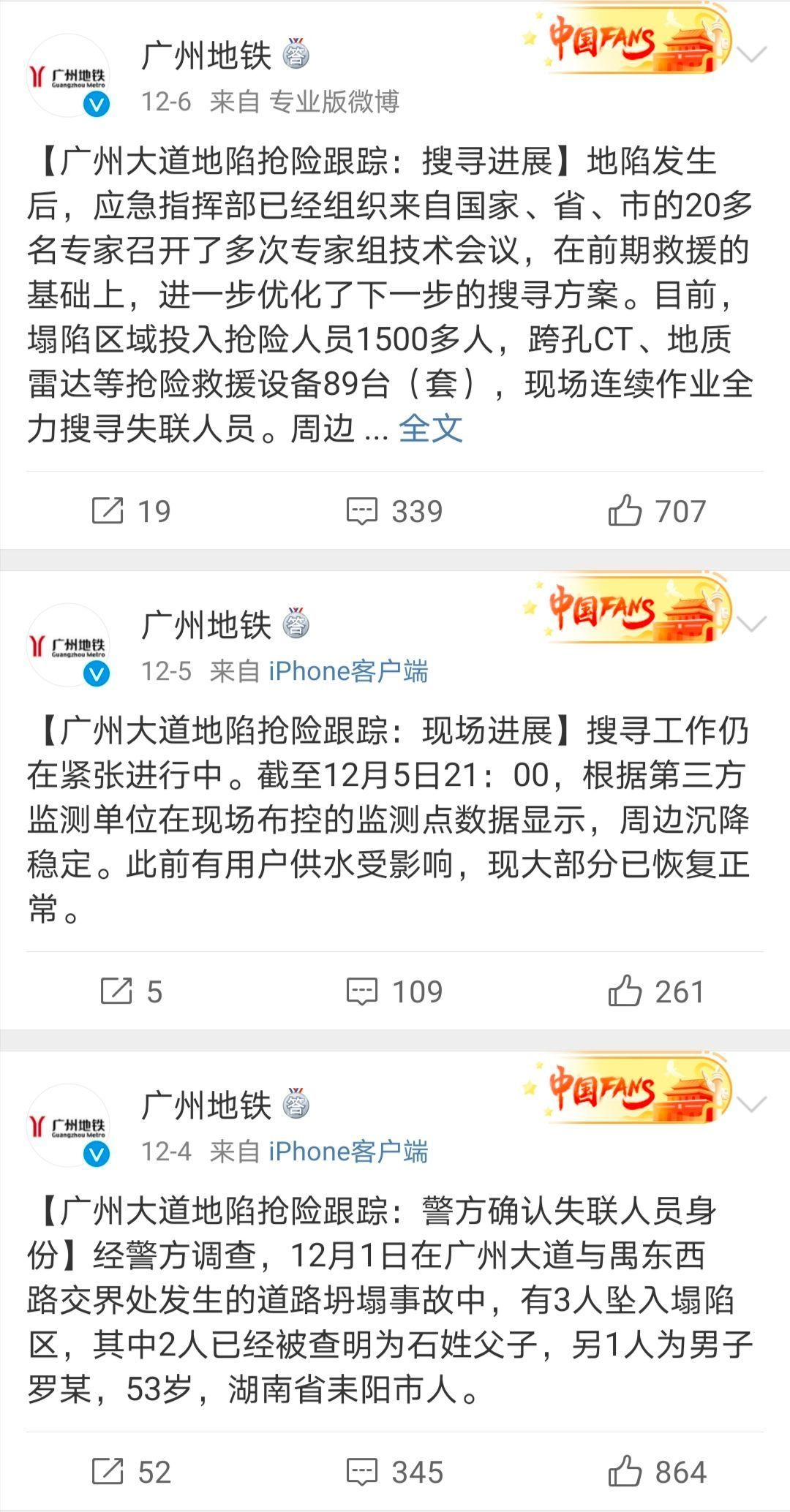Repost the 12-5 site progress post
The width and height of the screenshot is (790, 1512).
click(130, 991)
